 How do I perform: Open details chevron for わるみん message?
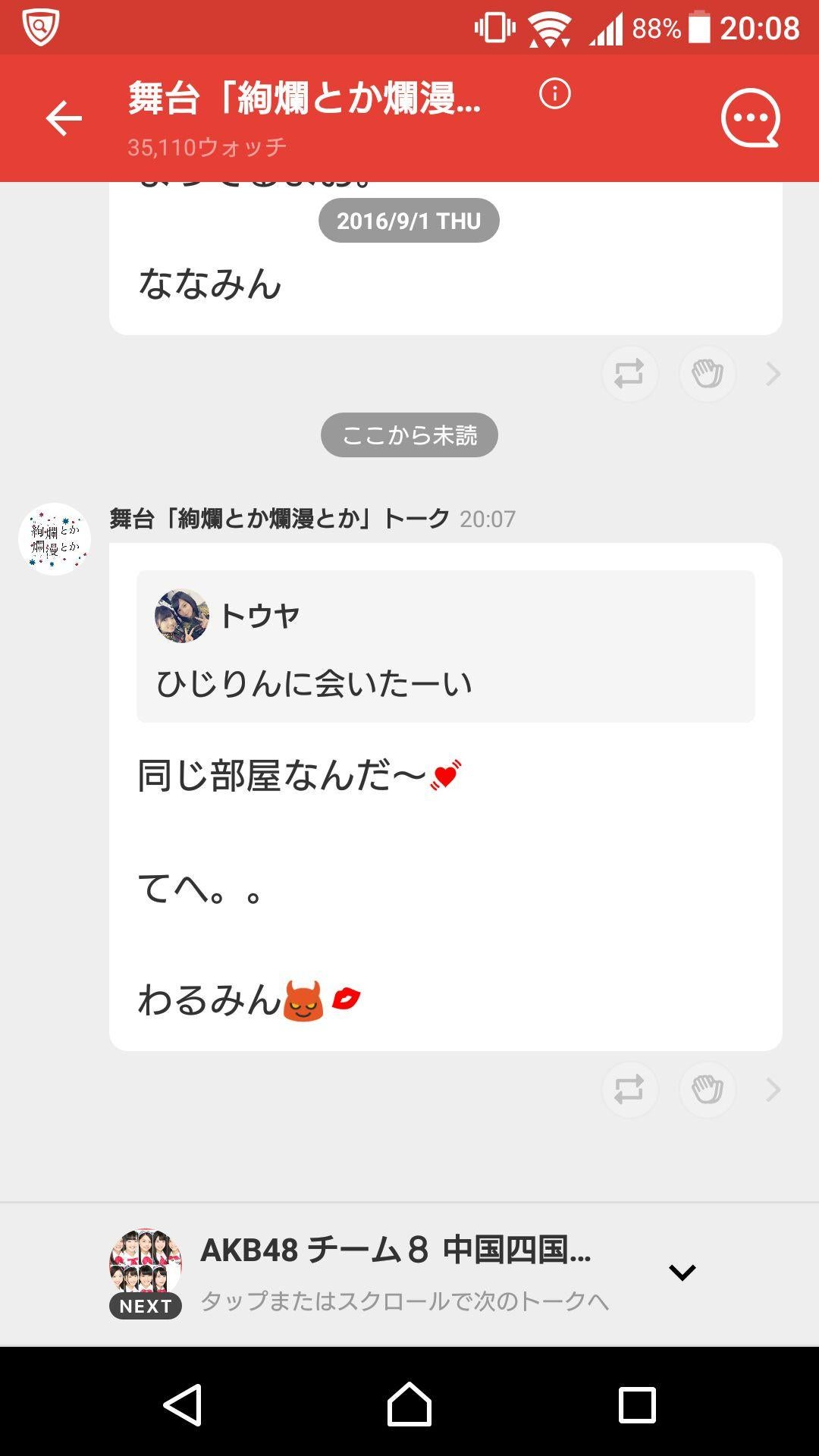coord(773,1090)
